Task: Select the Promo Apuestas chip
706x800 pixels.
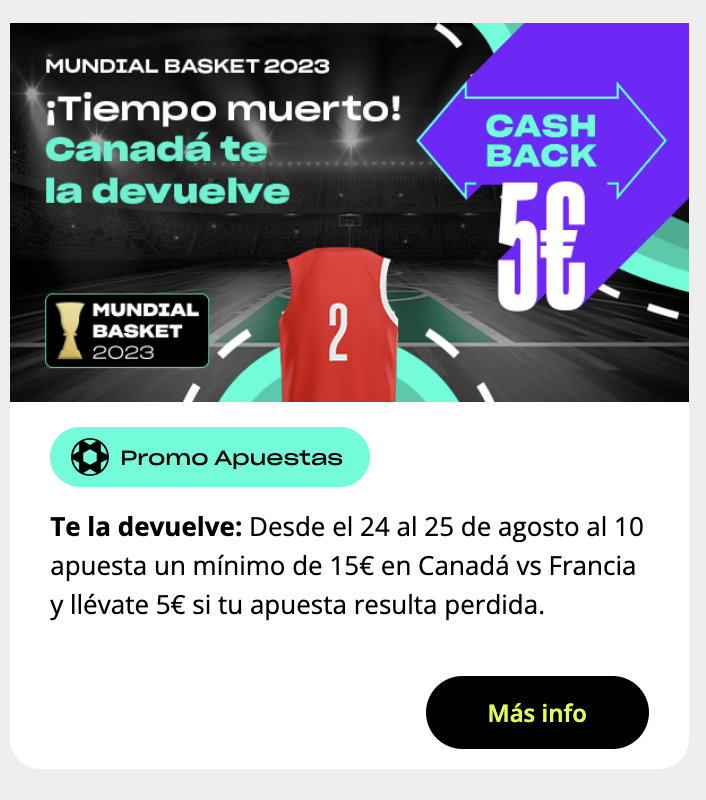Action: point(210,458)
